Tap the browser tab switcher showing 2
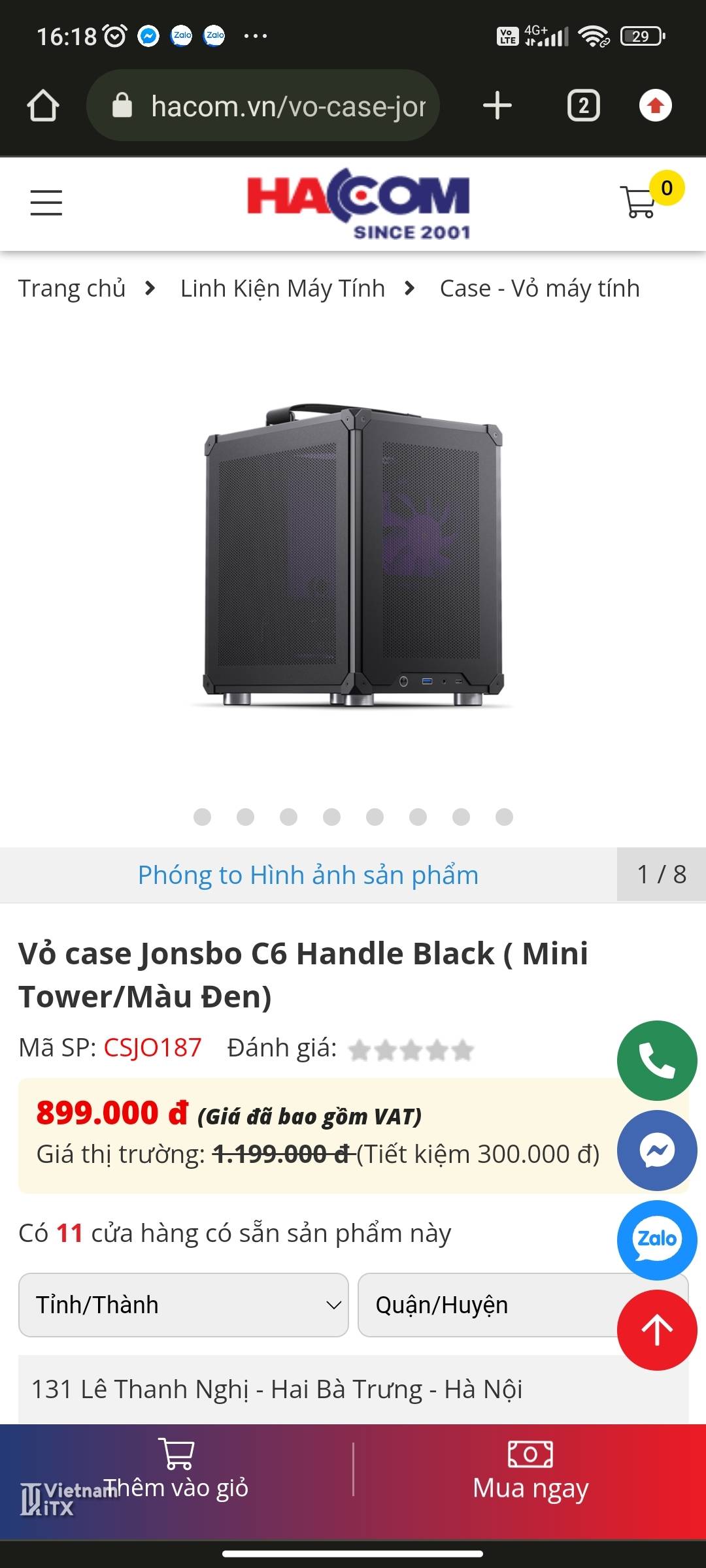This screenshot has width=706, height=1568. (x=584, y=105)
